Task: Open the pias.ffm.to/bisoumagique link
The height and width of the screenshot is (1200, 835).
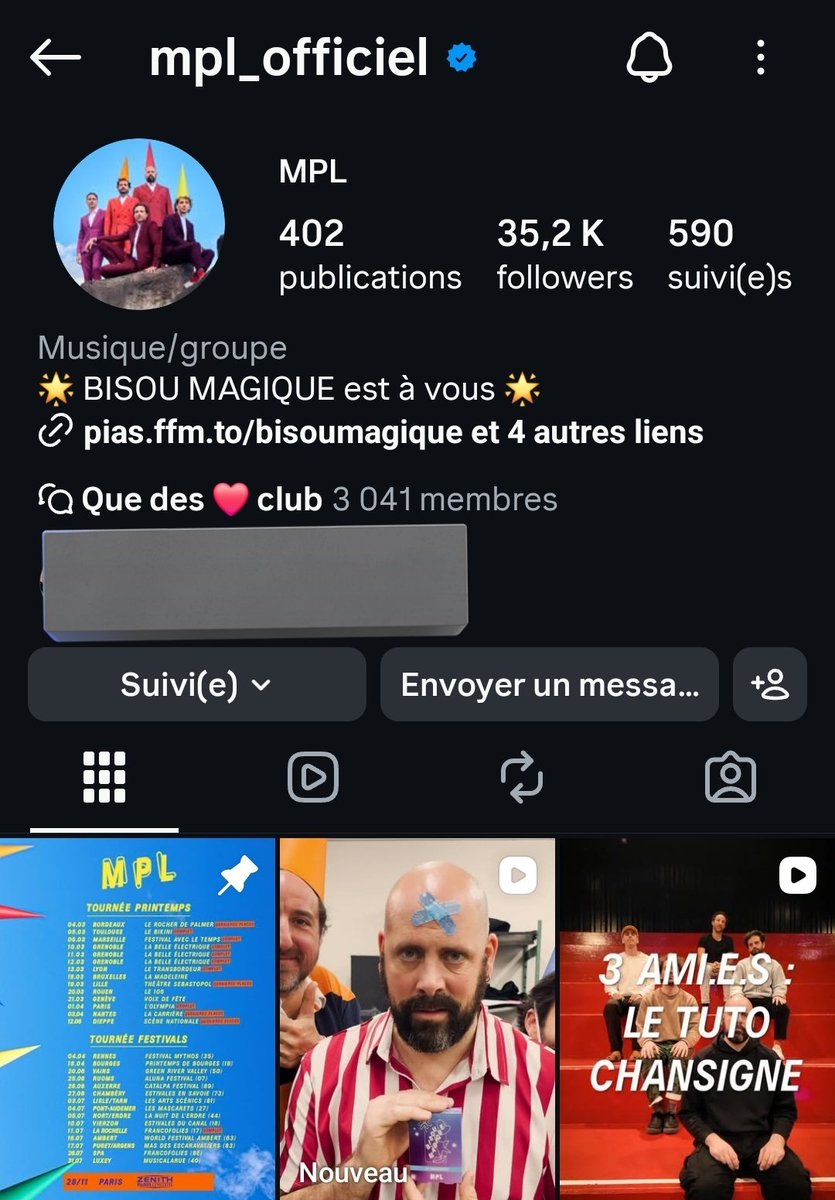Action: tap(370, 433)
